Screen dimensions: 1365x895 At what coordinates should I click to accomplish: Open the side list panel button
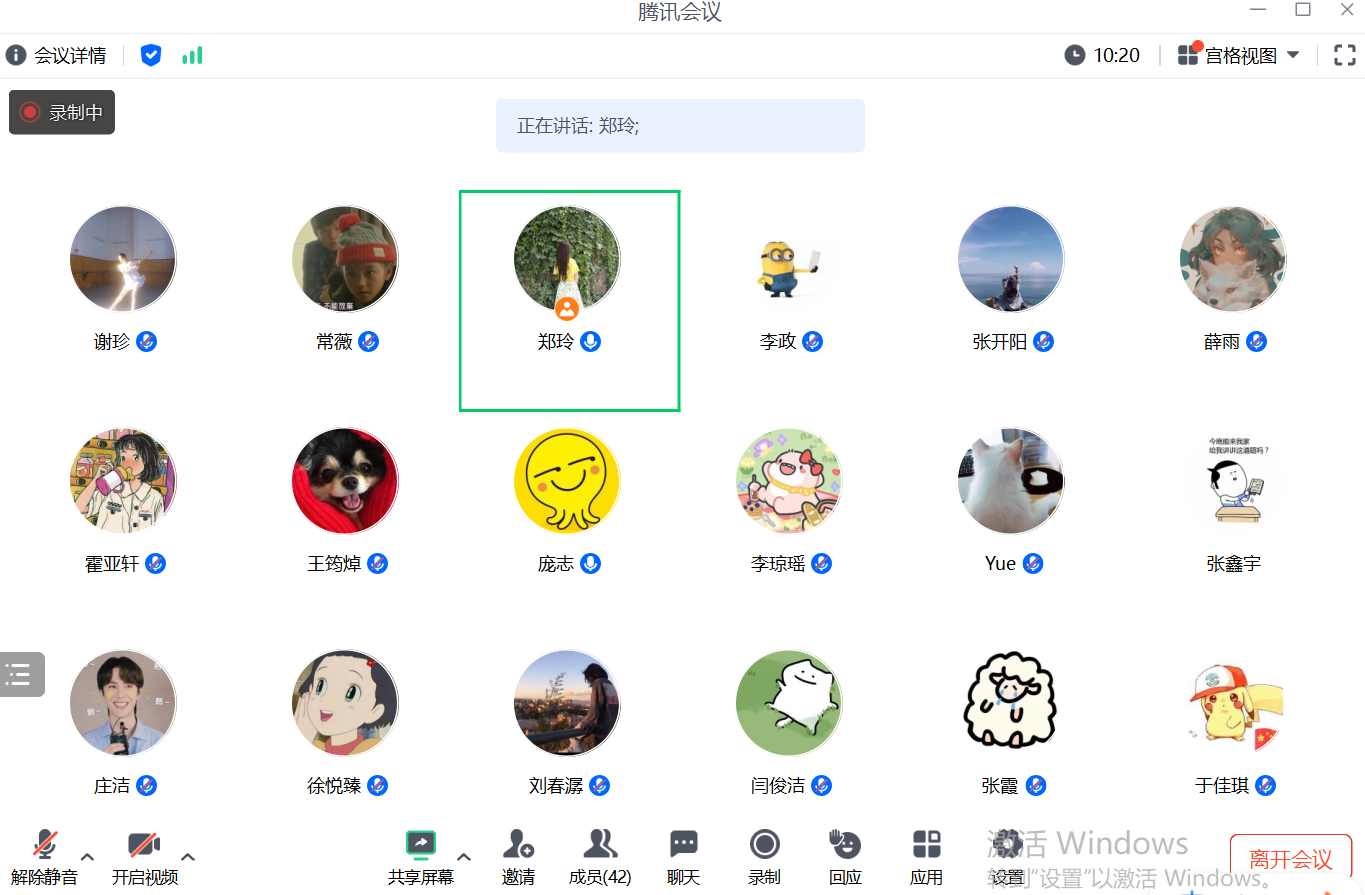[x=20, y=674]
